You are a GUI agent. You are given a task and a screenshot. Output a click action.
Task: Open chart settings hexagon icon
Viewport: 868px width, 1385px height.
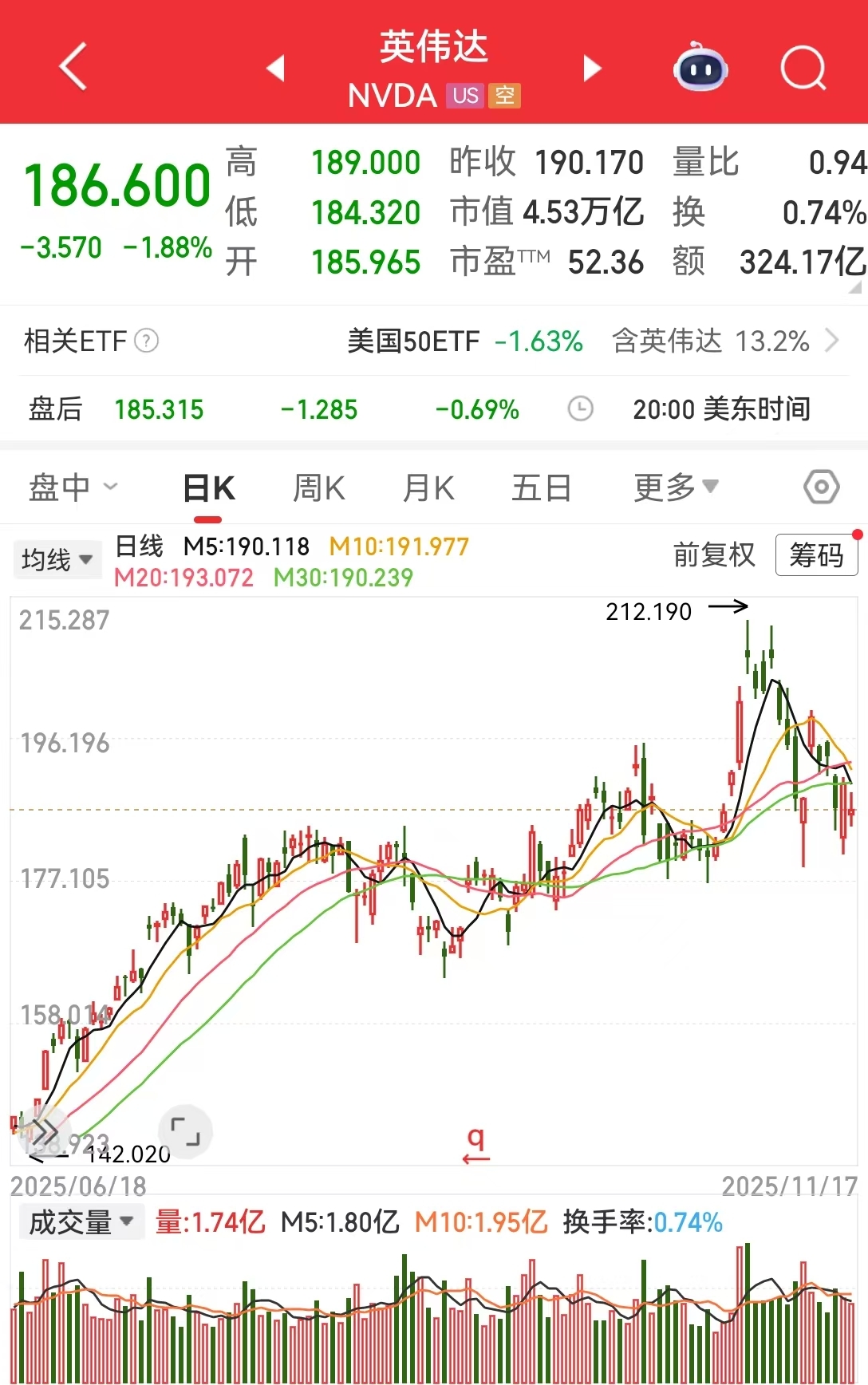pos(821,487)
